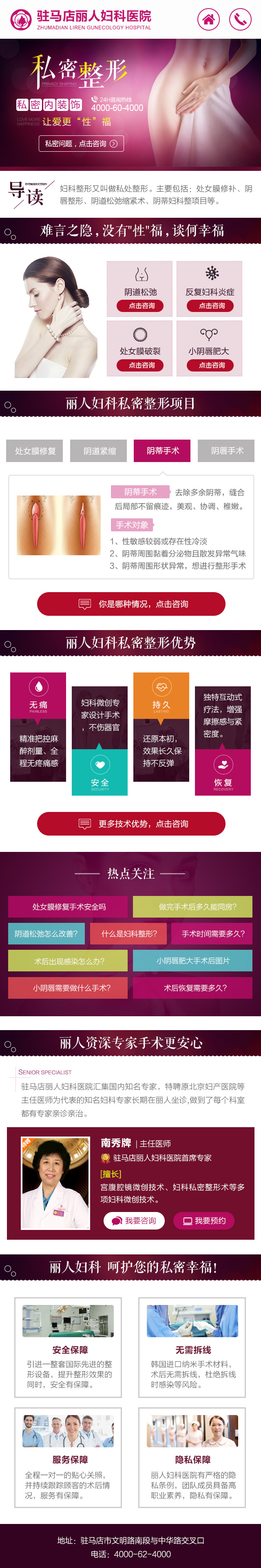This screenshot has width=261, height=1568.
Task: Open 小阴唇肥大手术后图片 topic
Action: pyautogui.click(x=193, y=960)
